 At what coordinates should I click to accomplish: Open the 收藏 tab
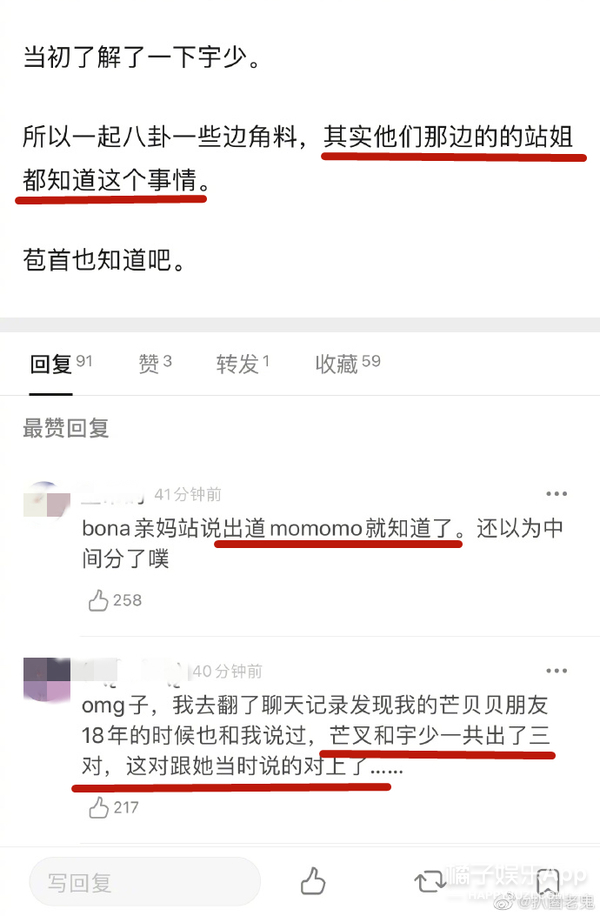click(347, 364)
